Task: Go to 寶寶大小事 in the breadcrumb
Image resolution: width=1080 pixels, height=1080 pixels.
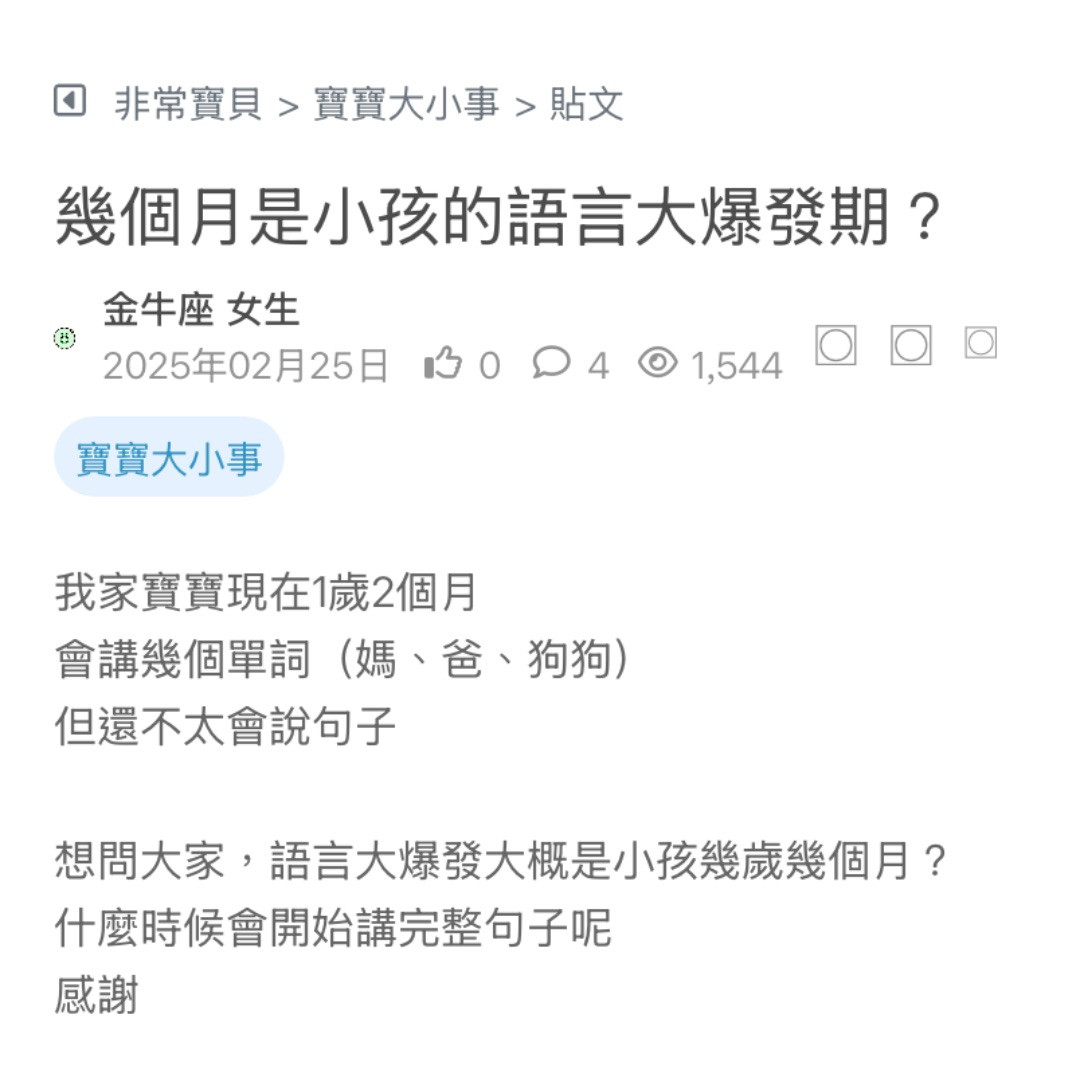Action: (406, 104)
